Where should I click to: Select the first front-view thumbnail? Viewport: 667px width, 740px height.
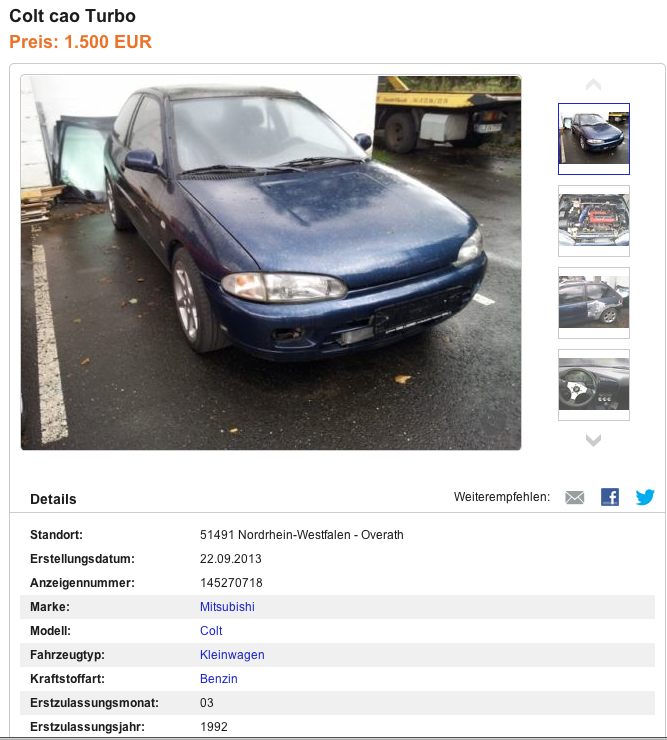click(593, 139)
